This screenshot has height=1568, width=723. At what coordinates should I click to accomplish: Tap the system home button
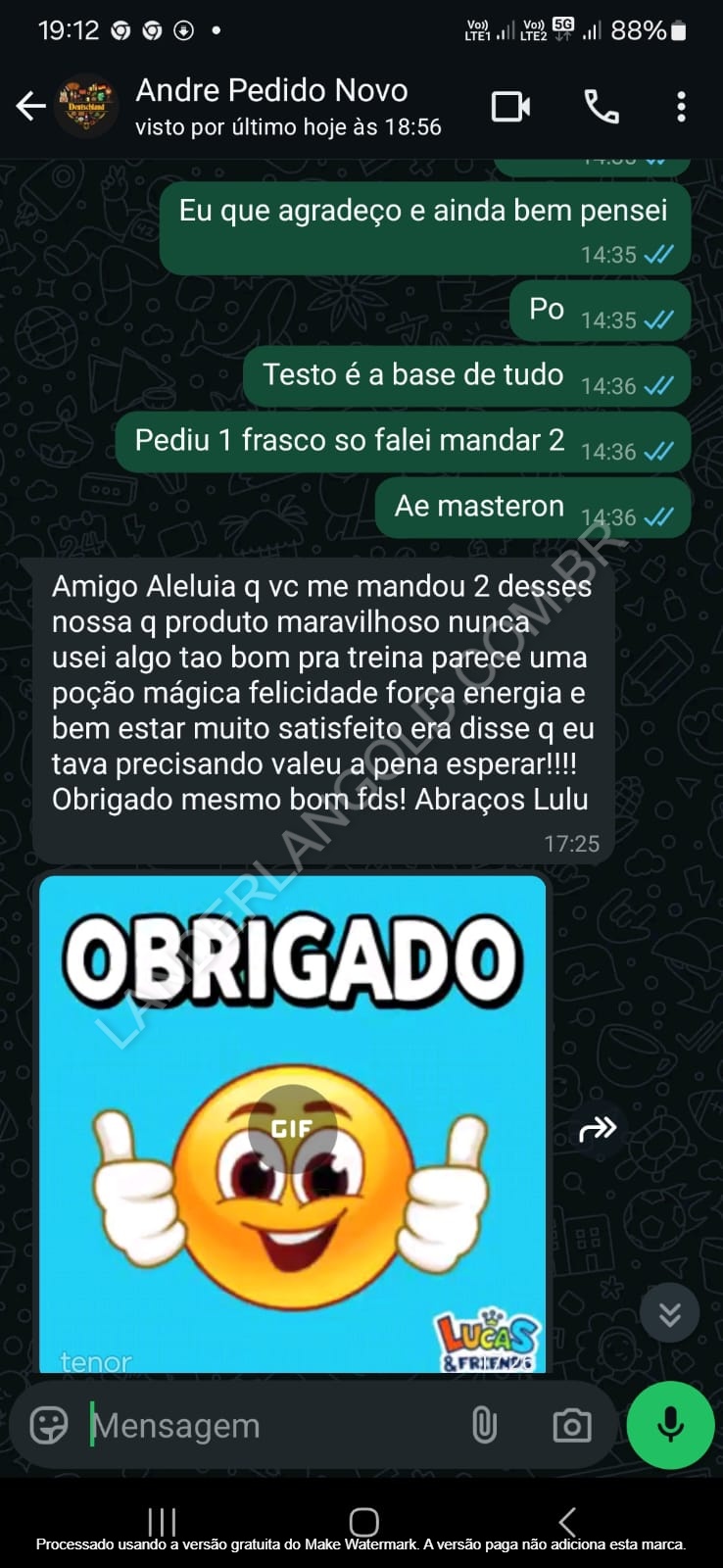[x=363, y=1521]
